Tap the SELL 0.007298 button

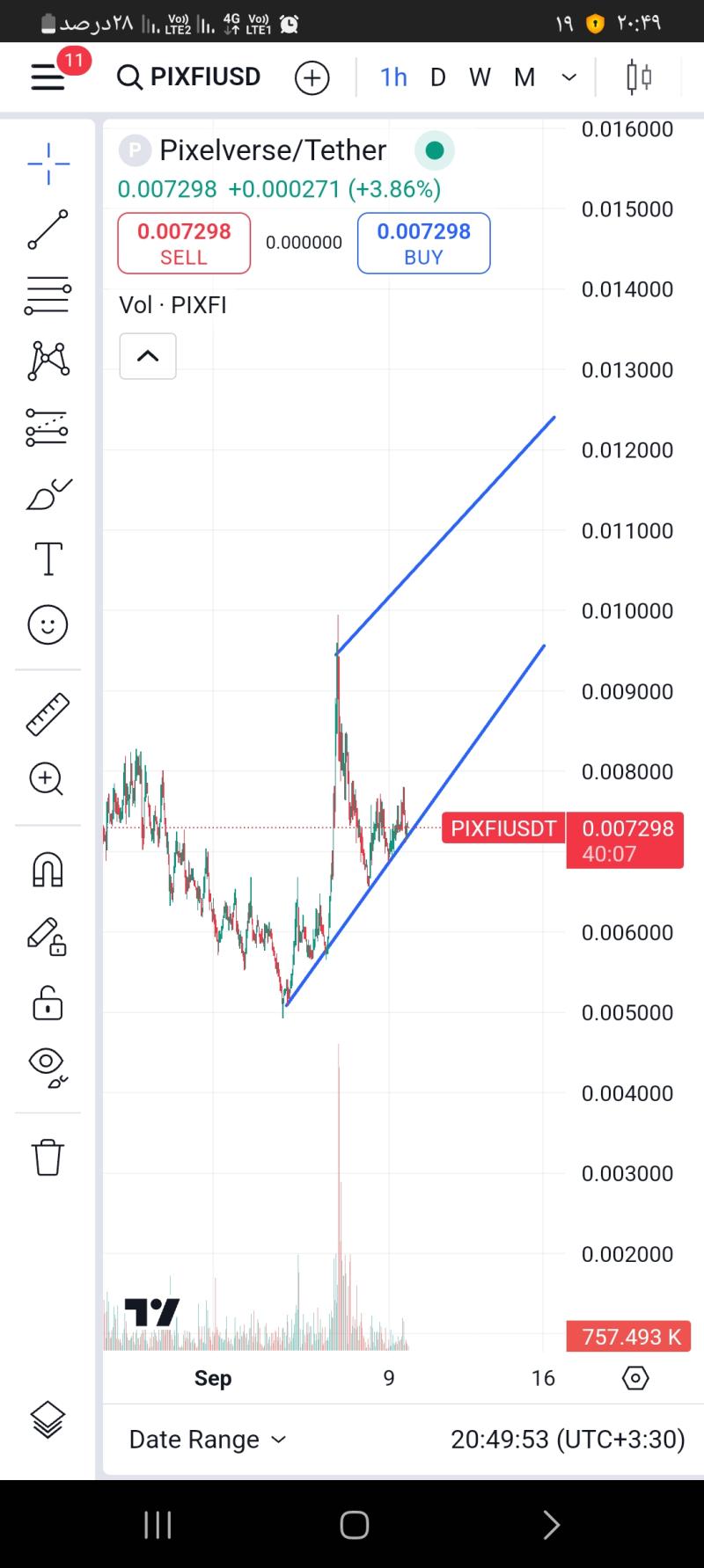184,244
